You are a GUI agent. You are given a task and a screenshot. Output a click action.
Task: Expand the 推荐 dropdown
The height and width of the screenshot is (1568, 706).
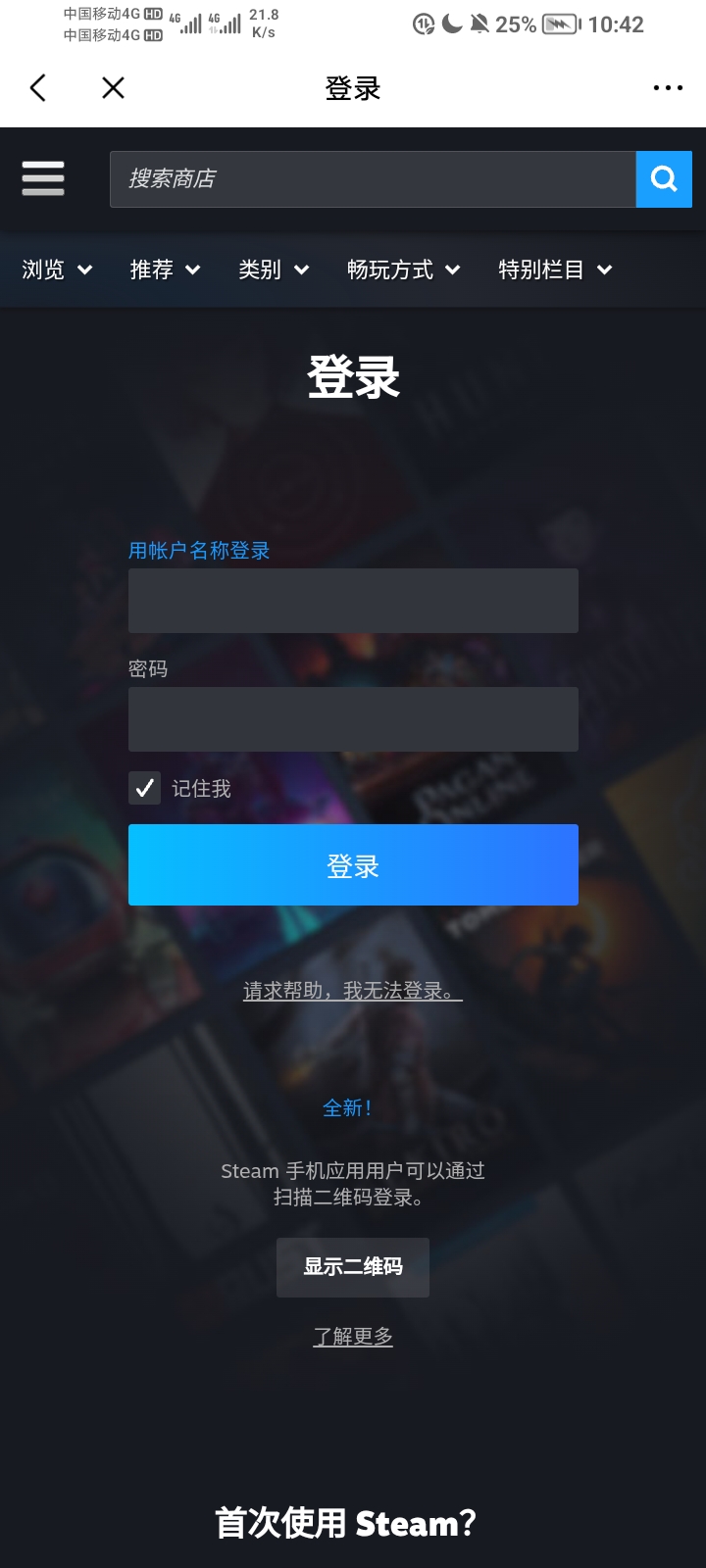165,269
